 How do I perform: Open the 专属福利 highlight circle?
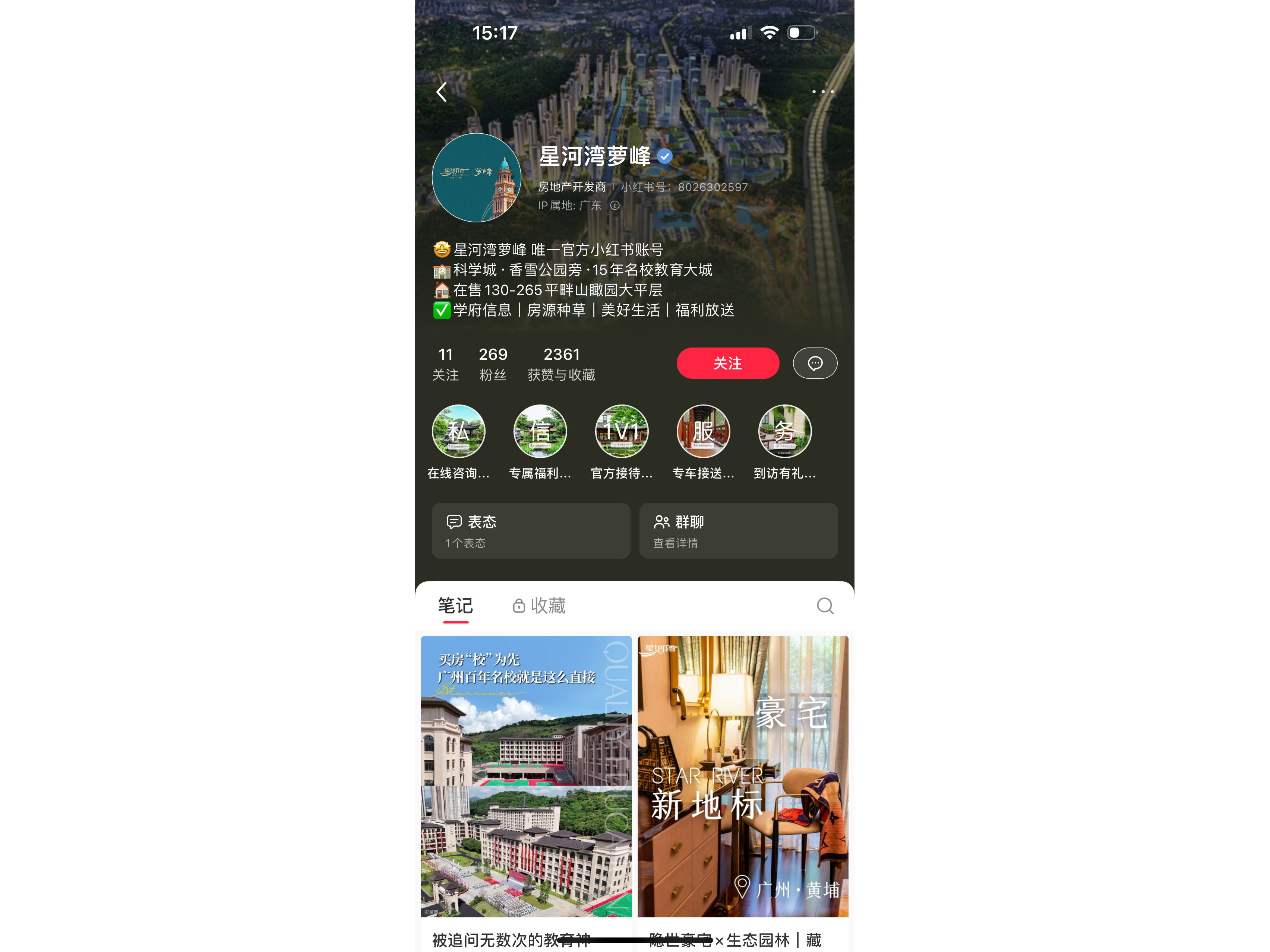tap(540, 431)
